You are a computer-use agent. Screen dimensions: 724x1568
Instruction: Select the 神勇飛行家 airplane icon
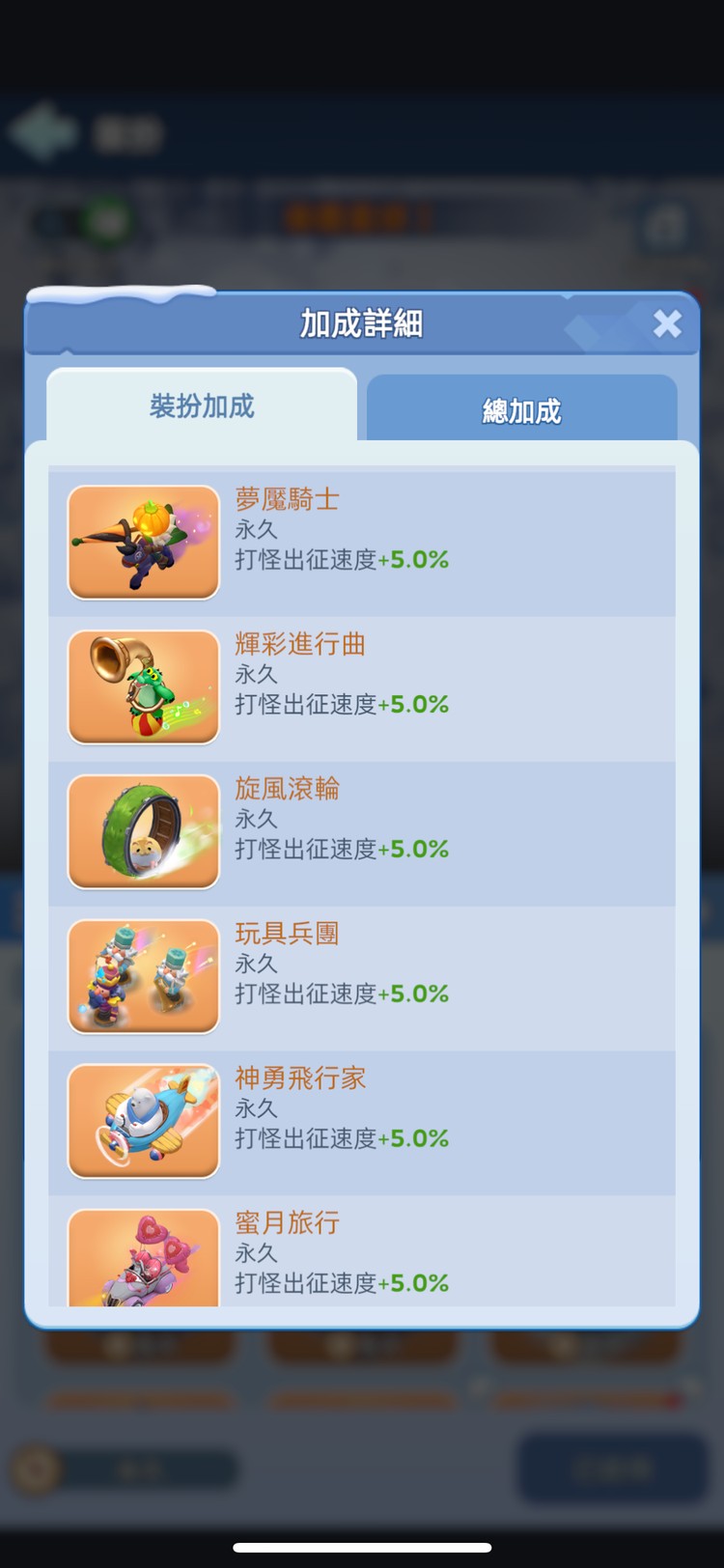coord(142,1121)
